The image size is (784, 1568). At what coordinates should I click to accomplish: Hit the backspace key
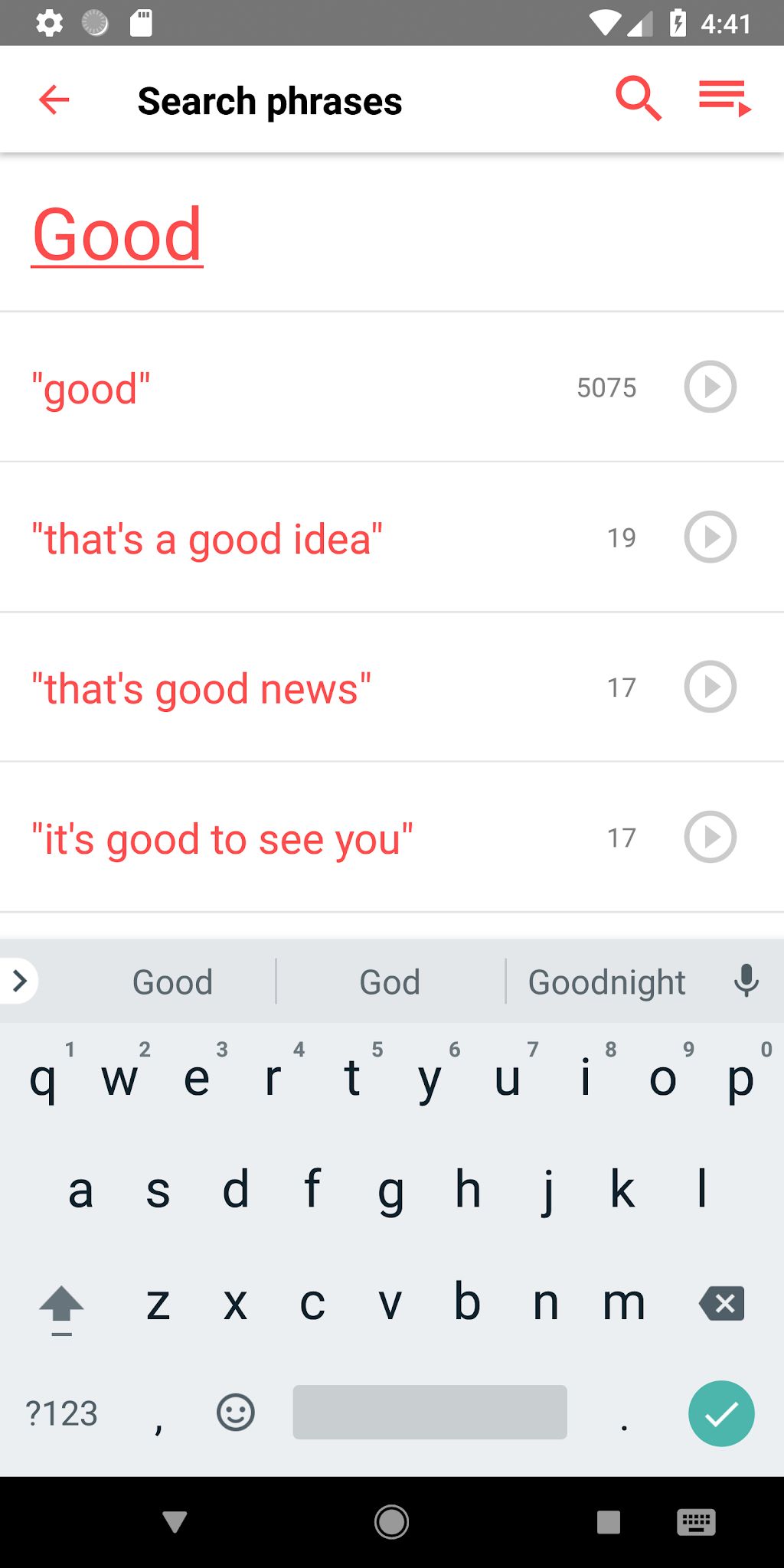pos(721,1303)
